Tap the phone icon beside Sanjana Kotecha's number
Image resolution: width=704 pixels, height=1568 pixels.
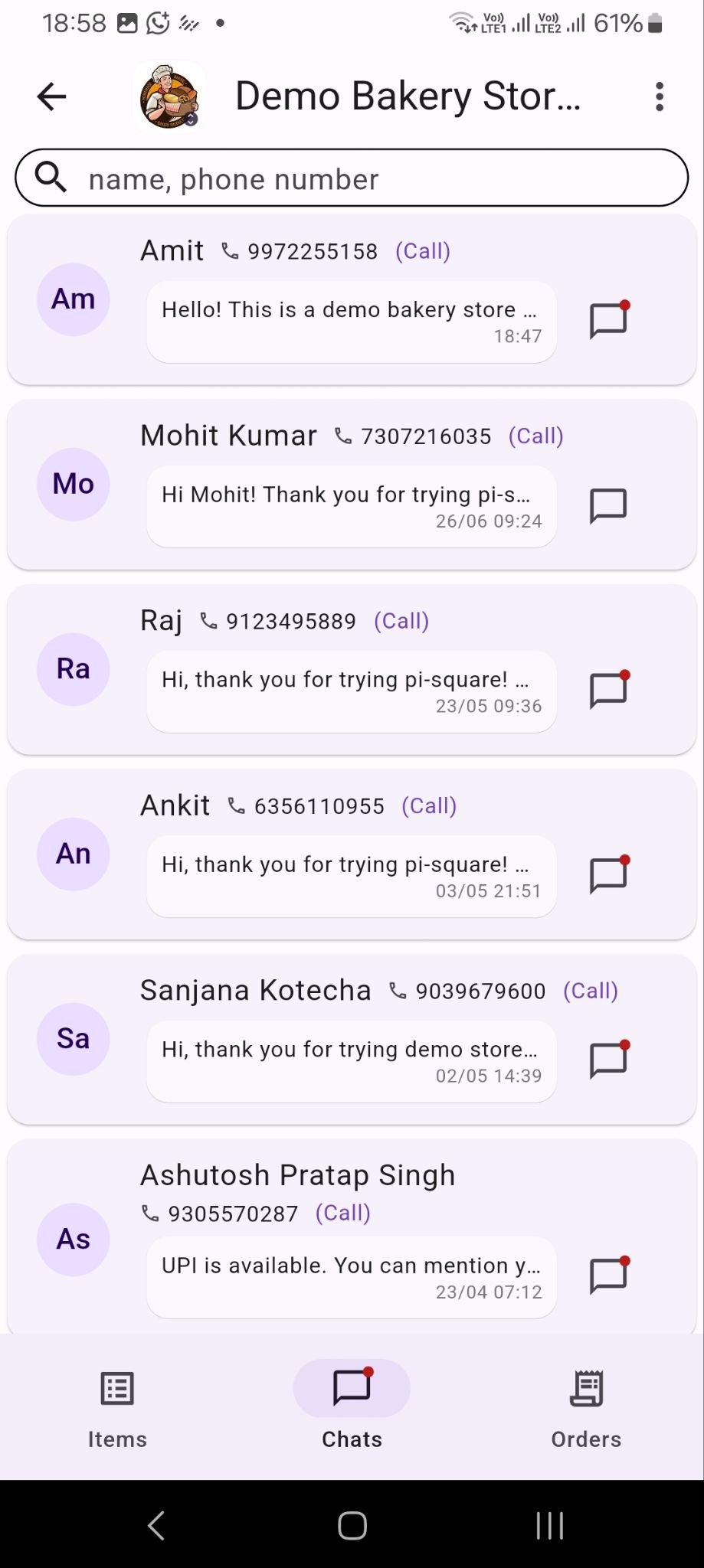tap(397, 990)
